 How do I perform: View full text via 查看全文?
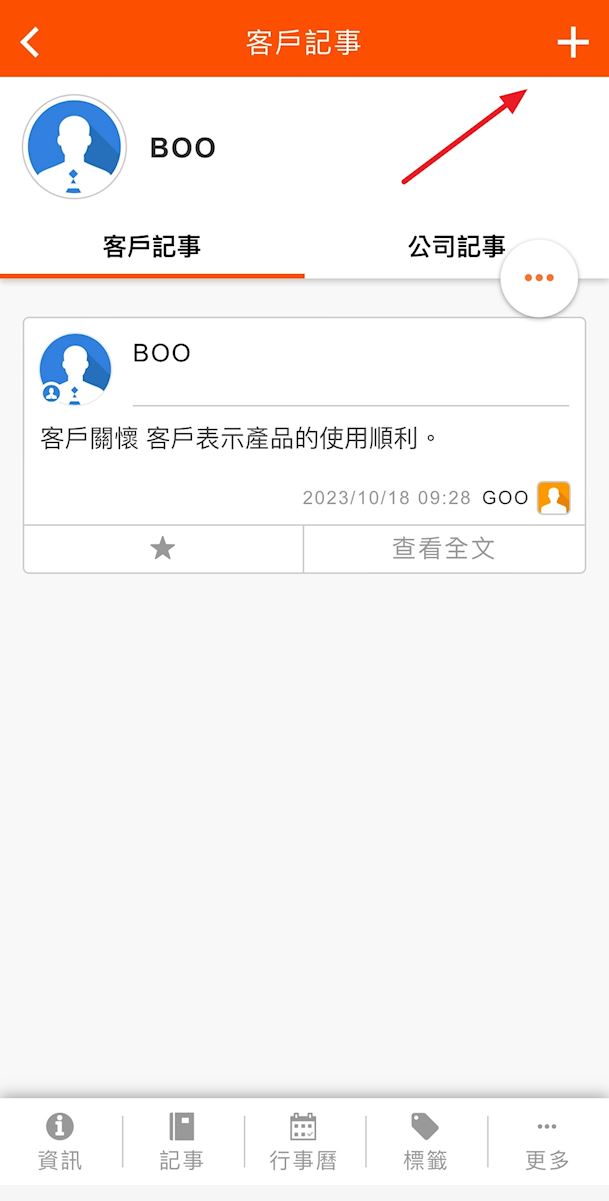click(443, 549)
